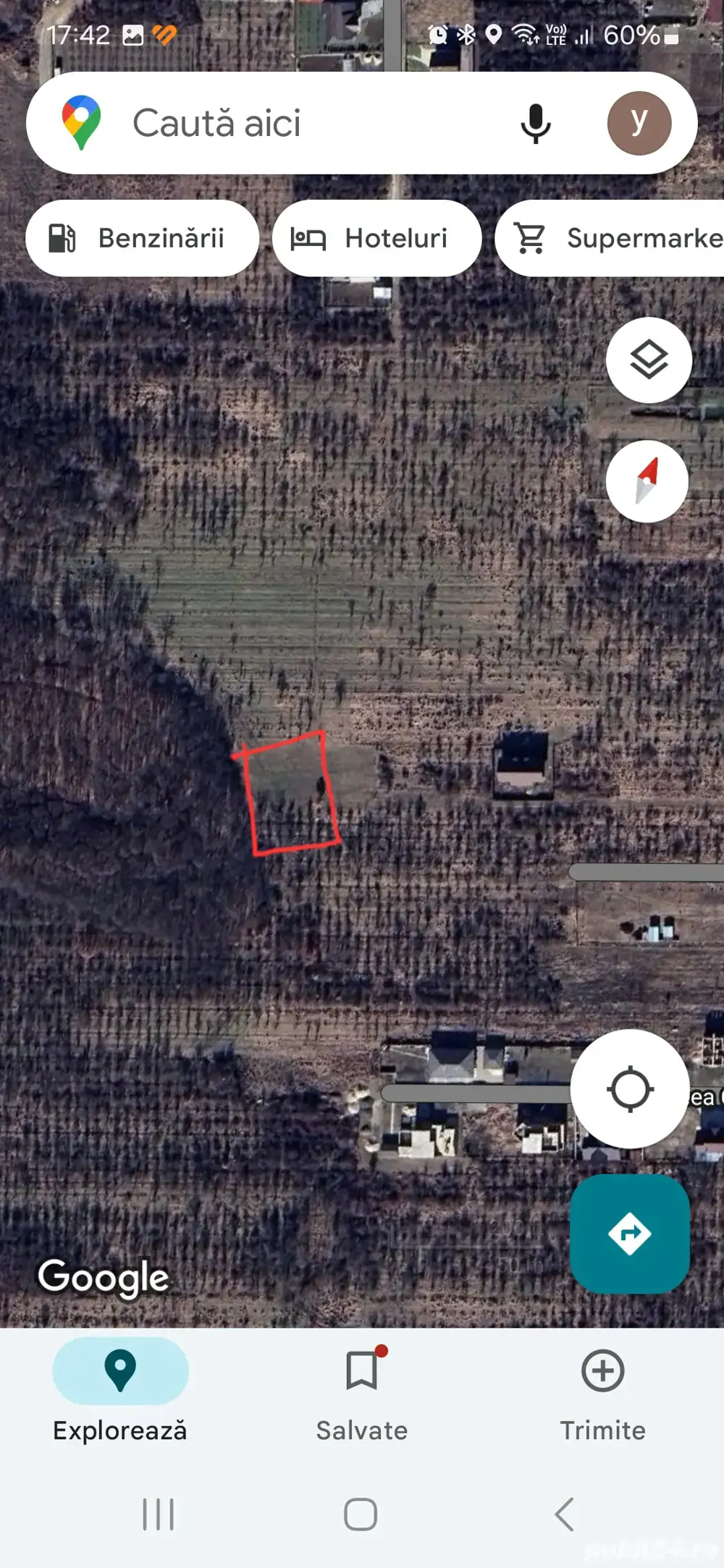Go back using the system back button

point(564,1514)
